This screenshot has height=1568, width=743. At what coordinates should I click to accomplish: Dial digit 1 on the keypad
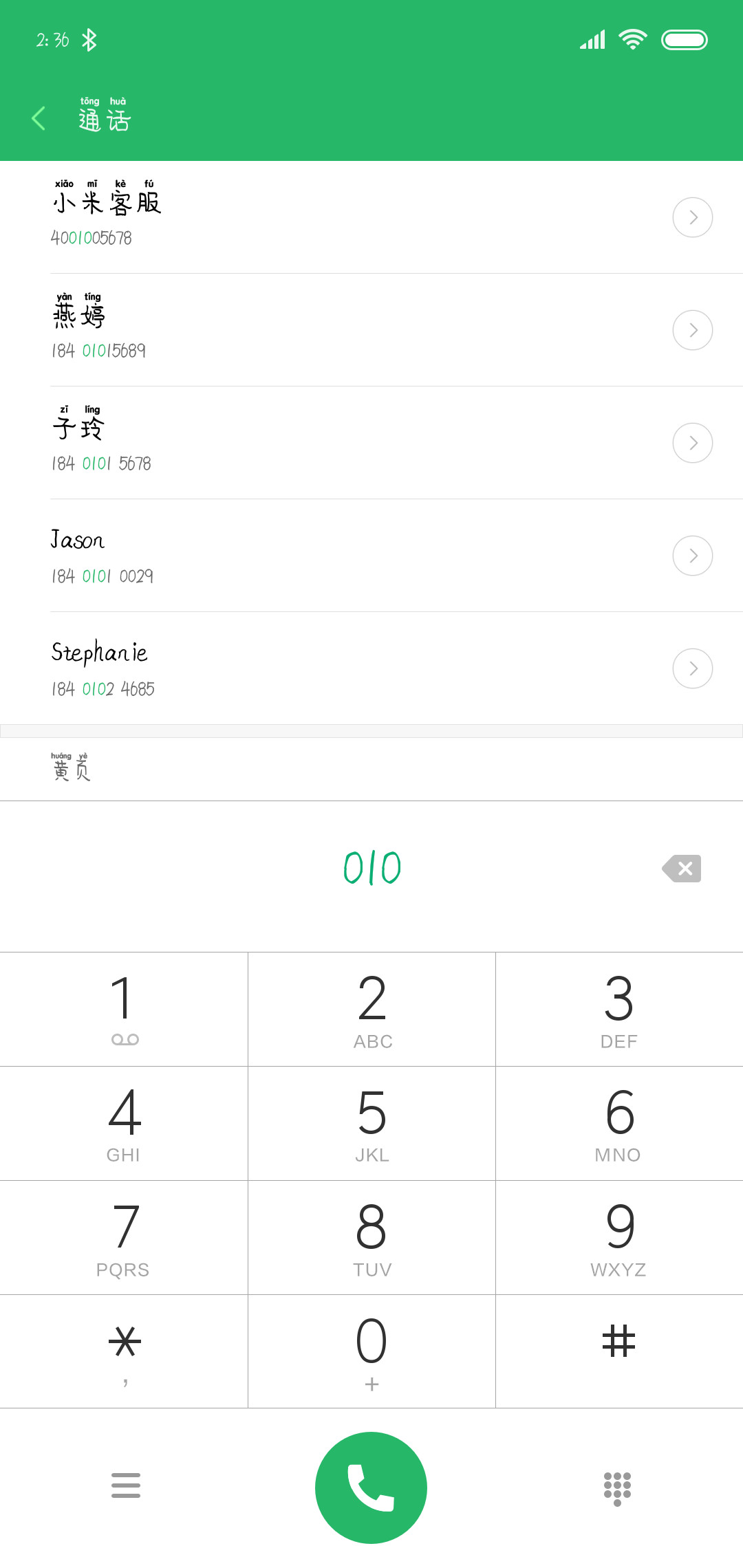click(124, 1010)
